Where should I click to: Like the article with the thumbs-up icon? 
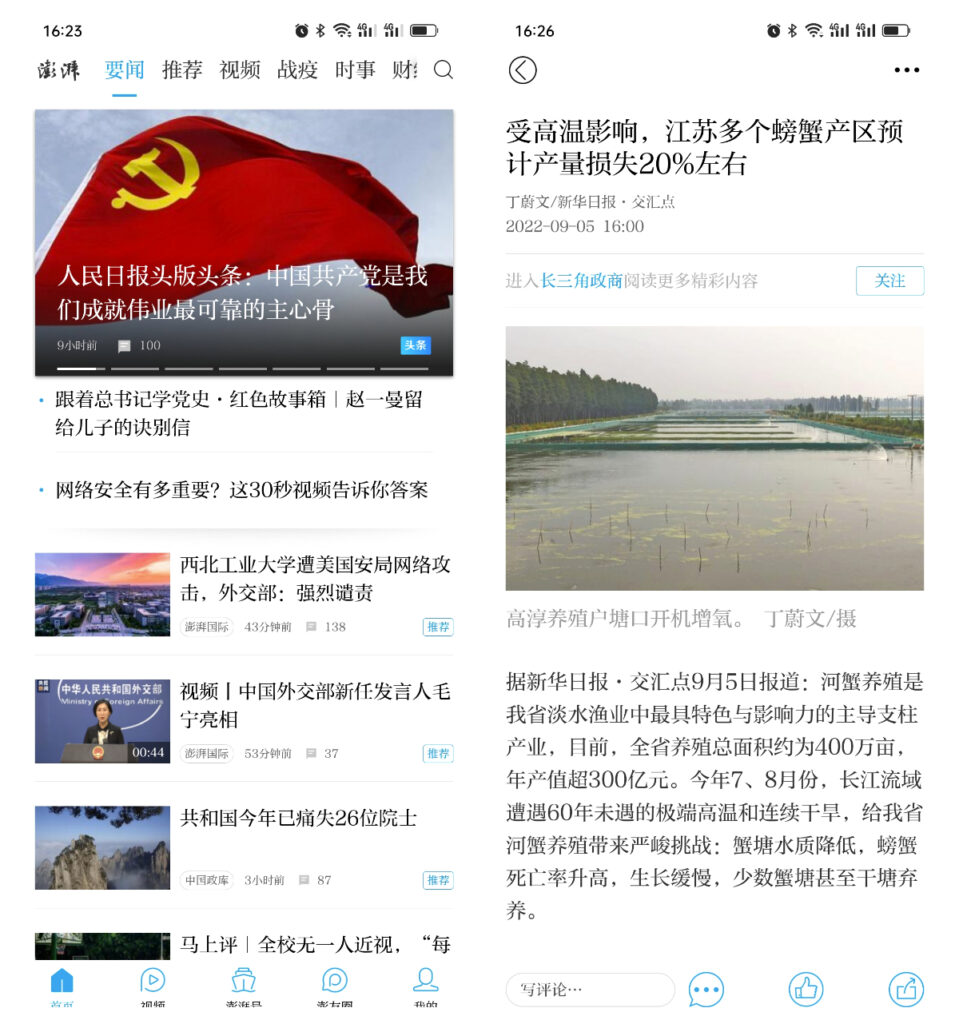pos(806,990)
